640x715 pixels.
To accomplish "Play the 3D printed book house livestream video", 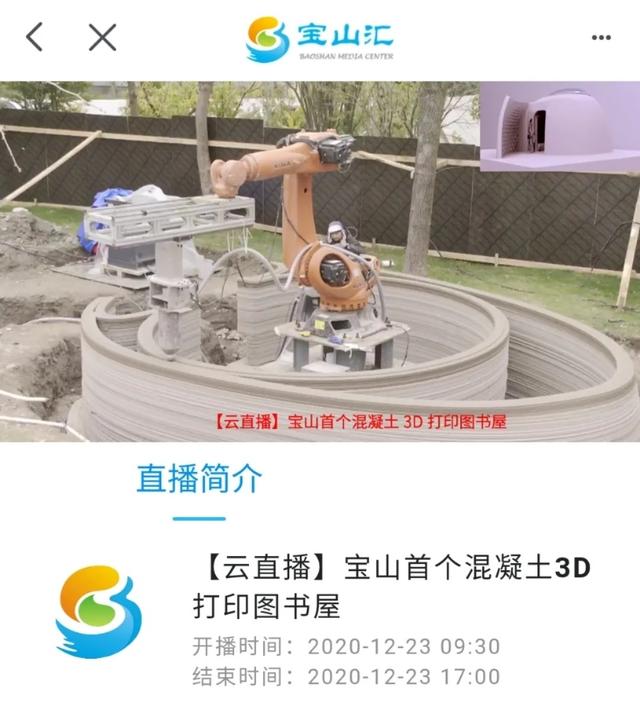I will click(x=320, y=260).
